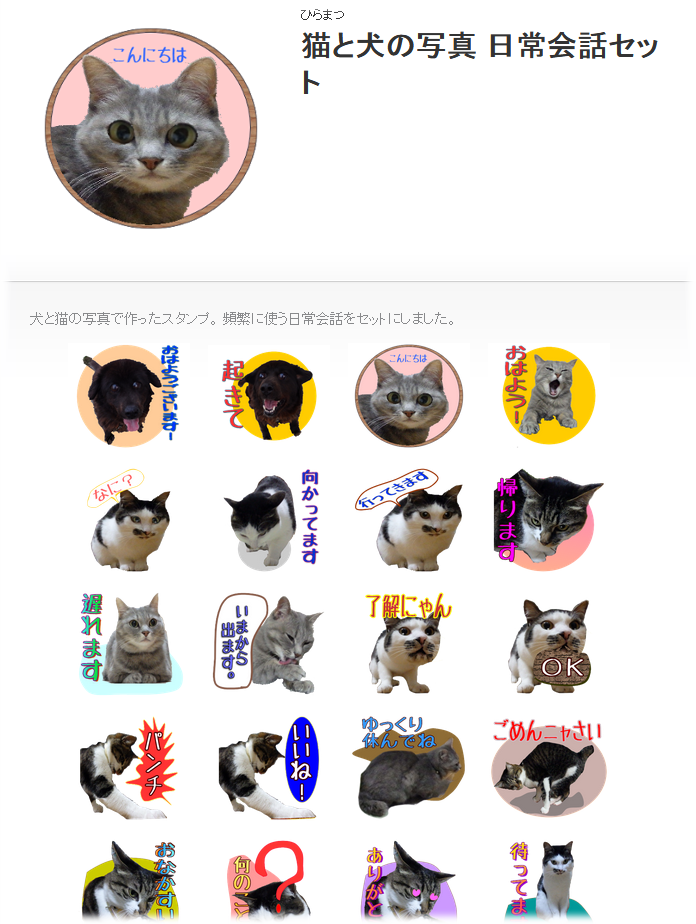Preview the おはようございます black dog sticker
The height and width of the screenshot is (924, 696).
point(130,395)
